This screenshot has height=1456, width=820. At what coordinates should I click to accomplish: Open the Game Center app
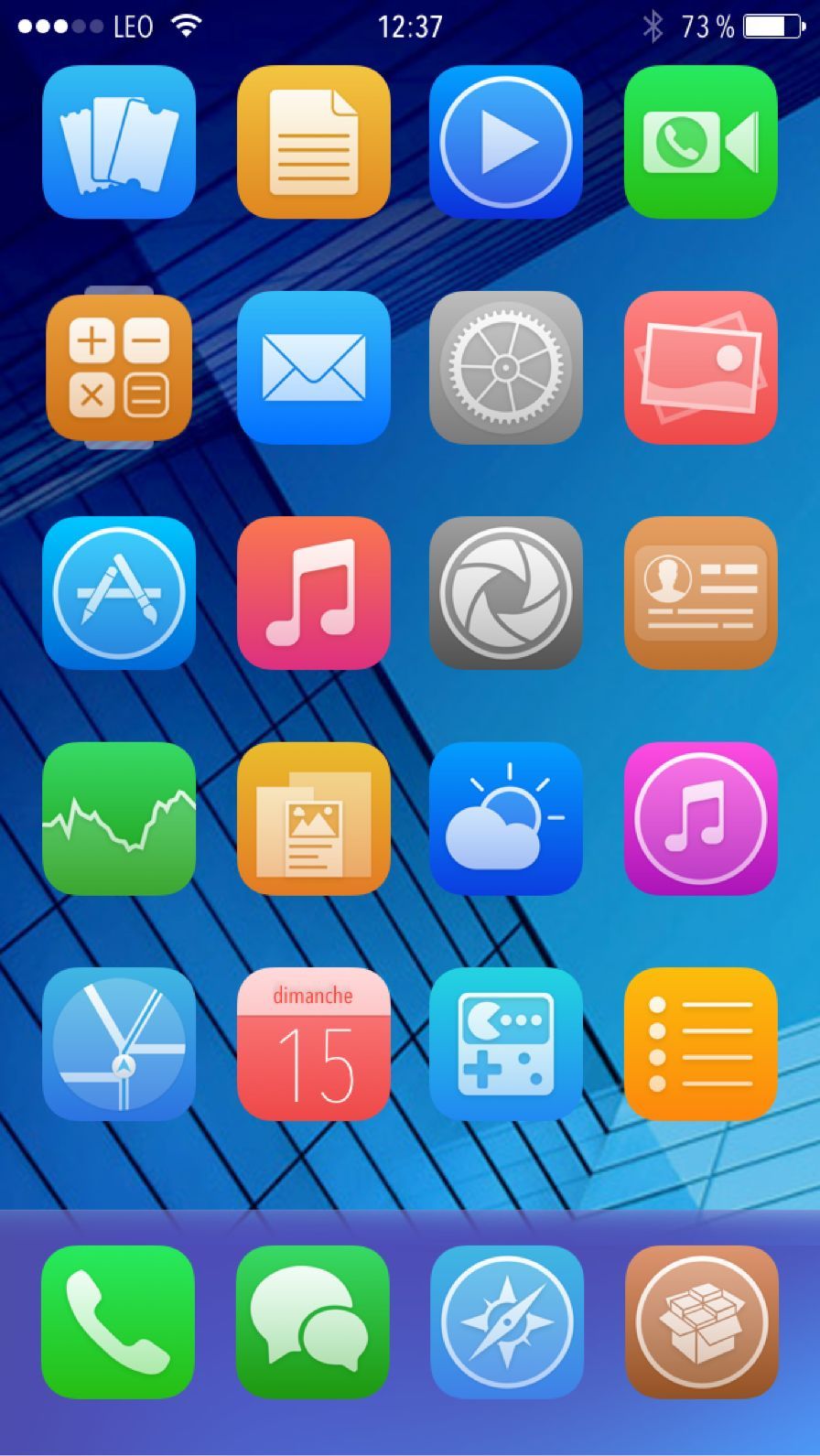[506, 1043]
